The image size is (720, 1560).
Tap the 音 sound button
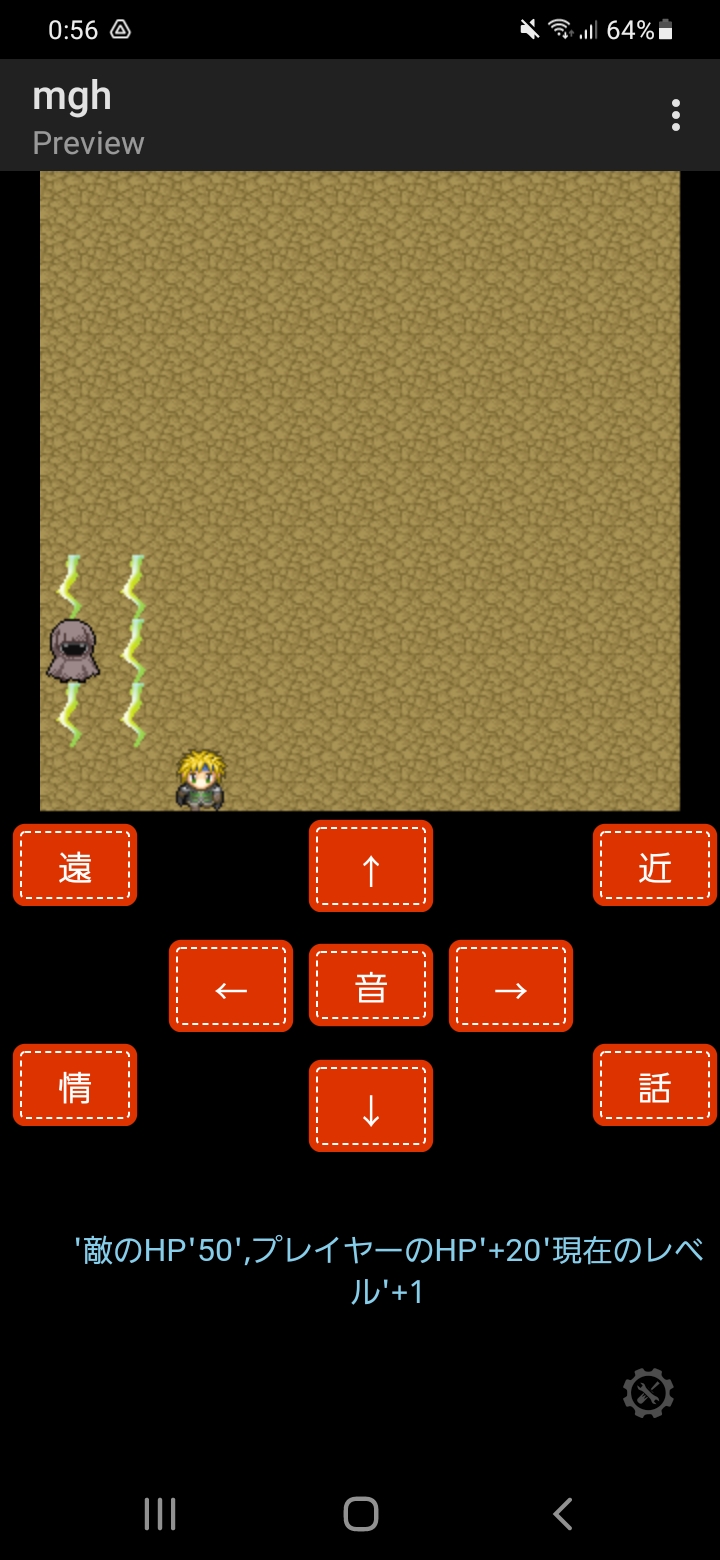[371, 987]
